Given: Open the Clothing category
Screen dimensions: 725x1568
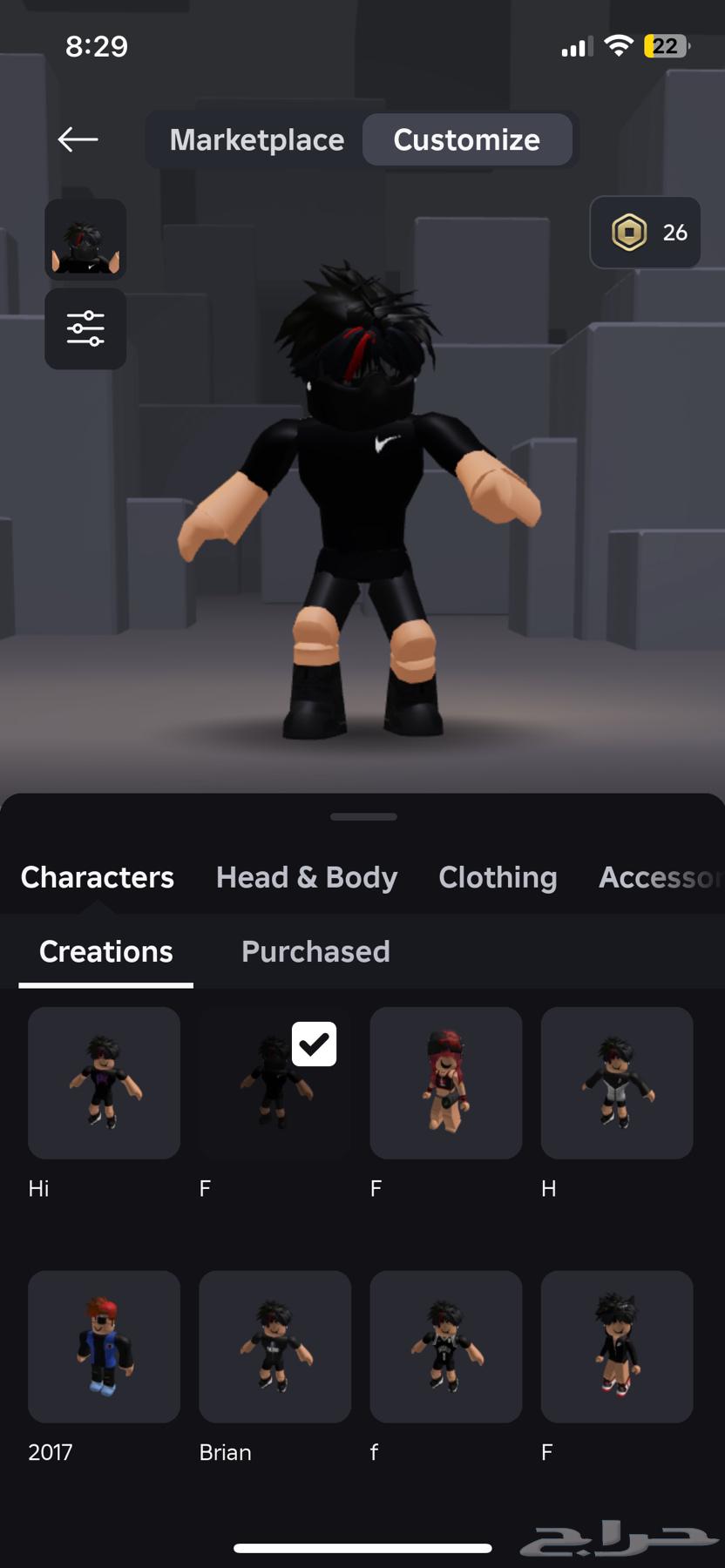Looking at the screenshot, I should click(498, 877).
